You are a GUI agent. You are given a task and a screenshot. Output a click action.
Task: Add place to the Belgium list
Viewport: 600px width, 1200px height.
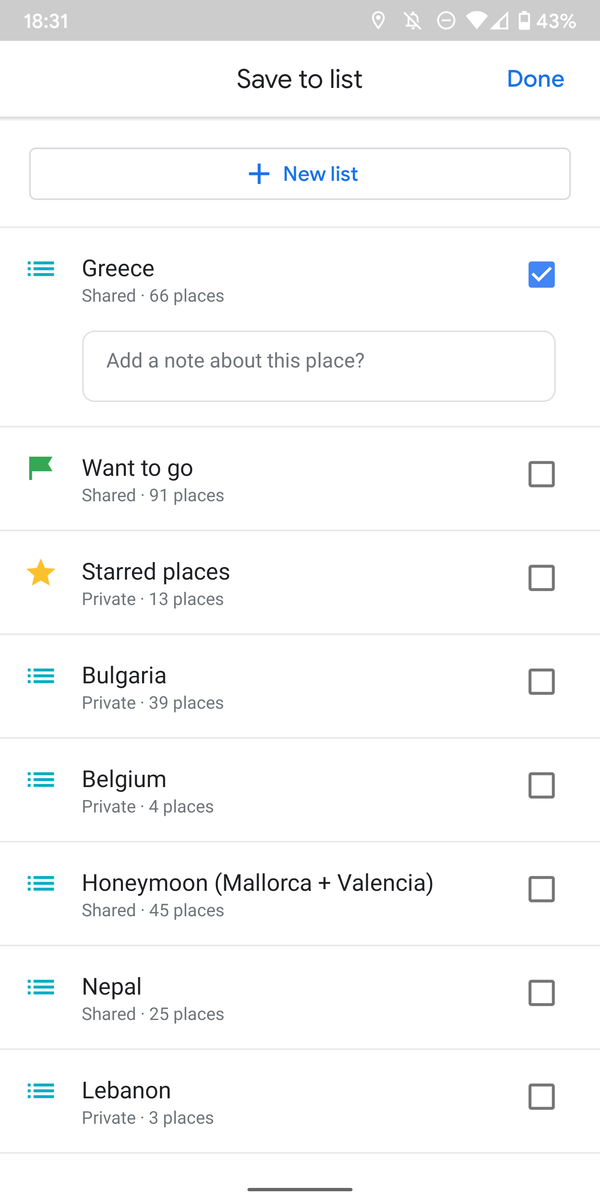point(541,786)
